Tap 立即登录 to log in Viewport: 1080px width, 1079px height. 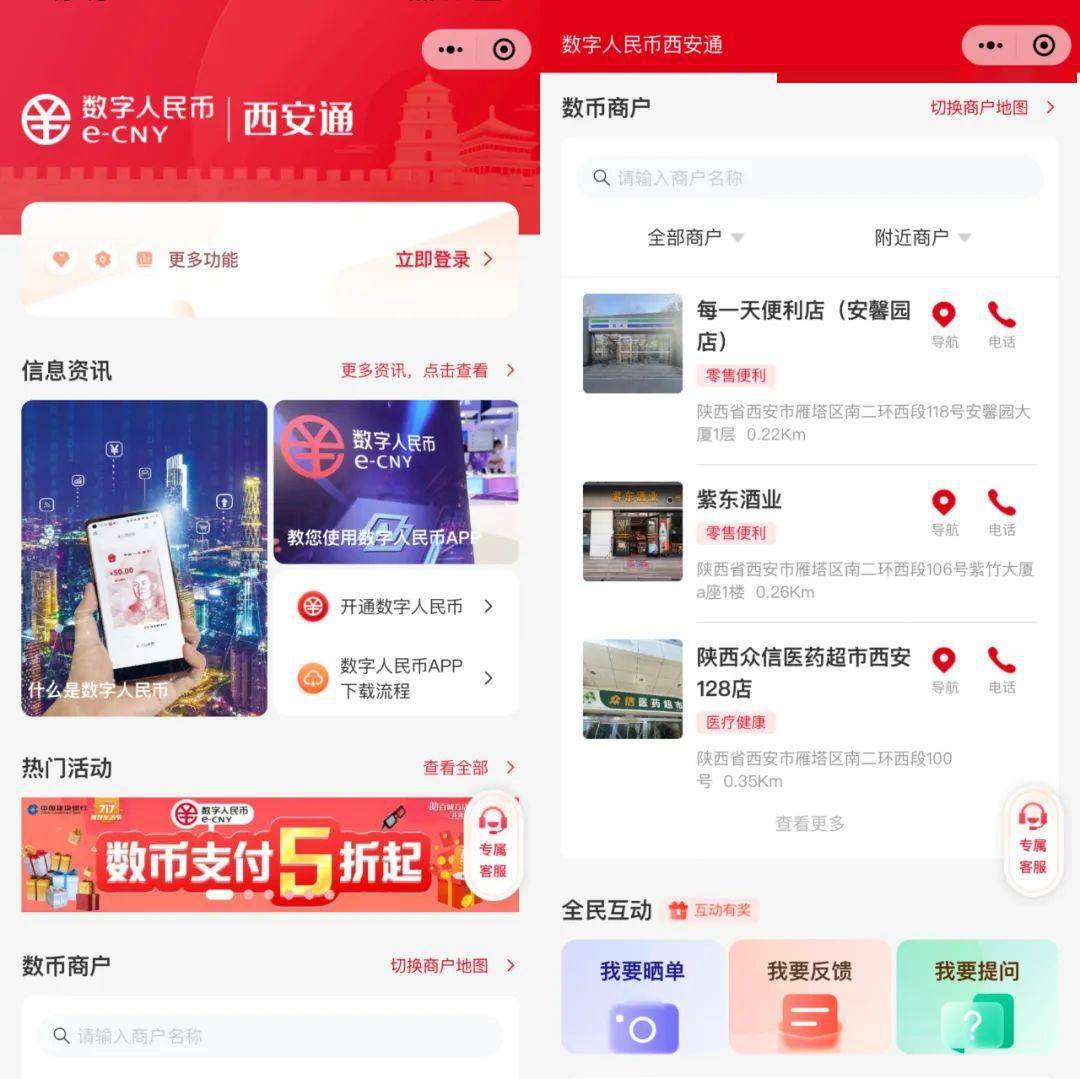443,260
